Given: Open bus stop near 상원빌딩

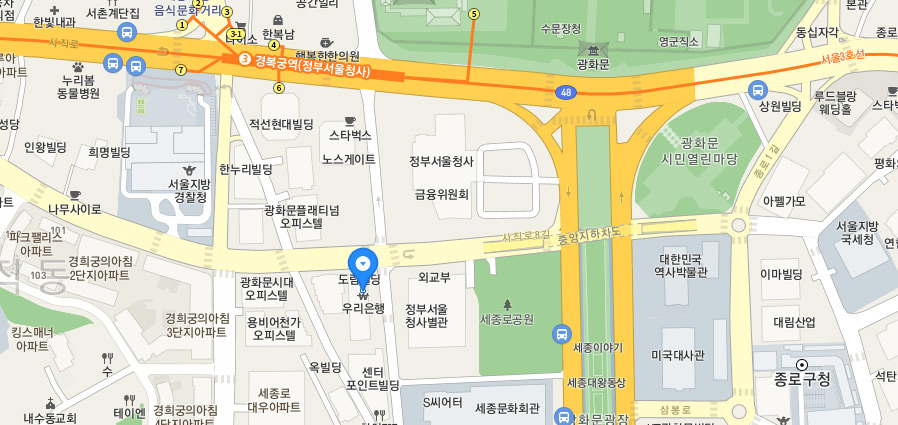Looking at the screenshot, I should click(758, 90).
